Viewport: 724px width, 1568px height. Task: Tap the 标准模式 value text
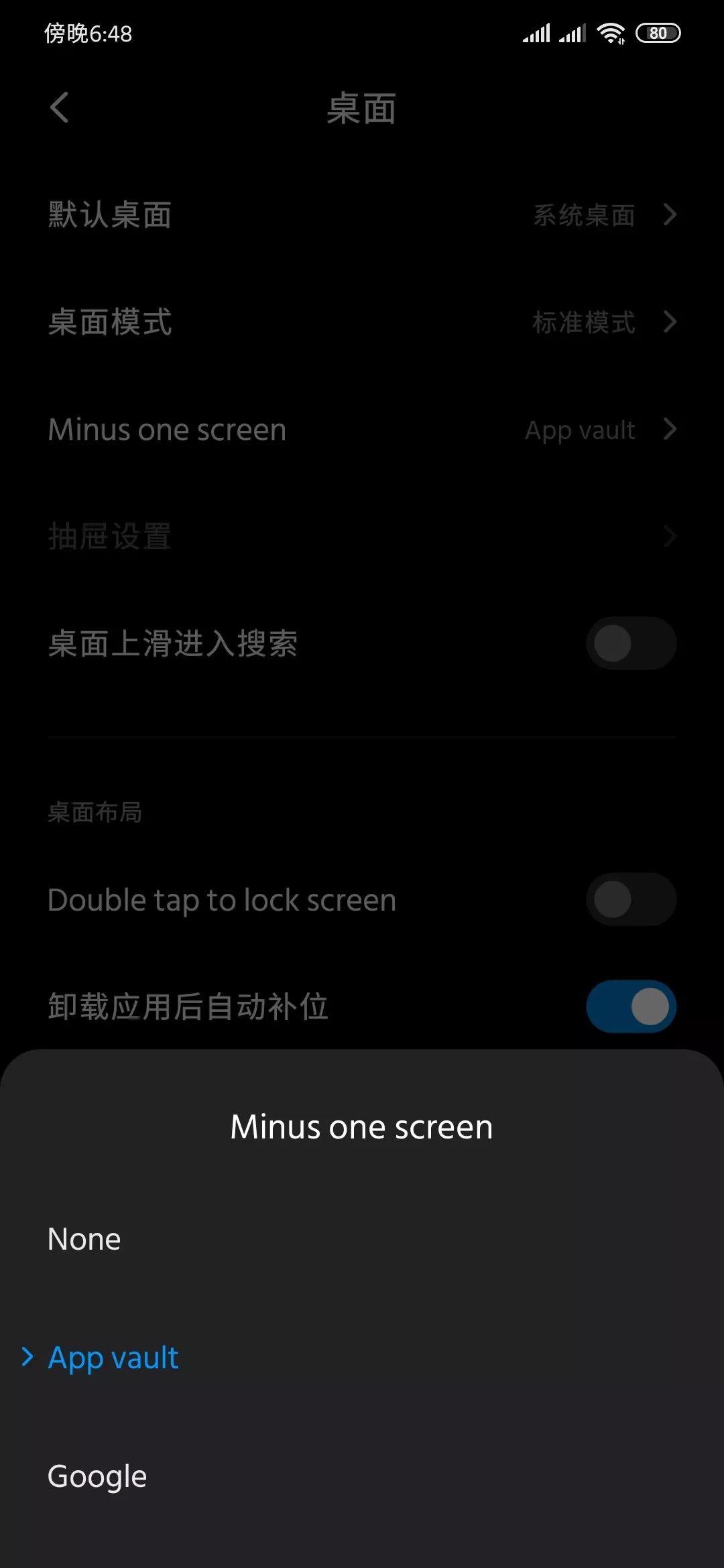click(x=583, y=323)
